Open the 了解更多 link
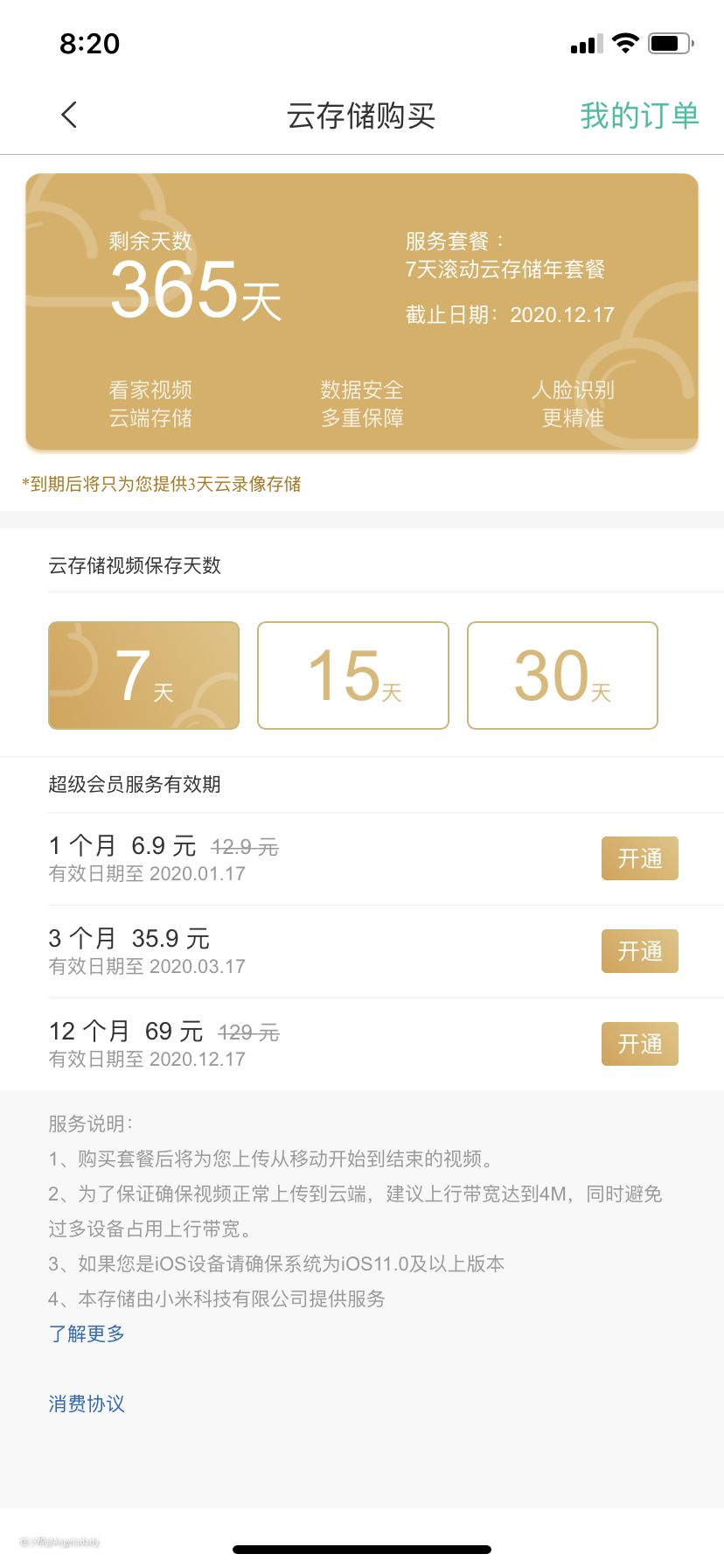The width and height of the screenshot is (724, 1568). pyautogui.click(x=87, y=1333)
